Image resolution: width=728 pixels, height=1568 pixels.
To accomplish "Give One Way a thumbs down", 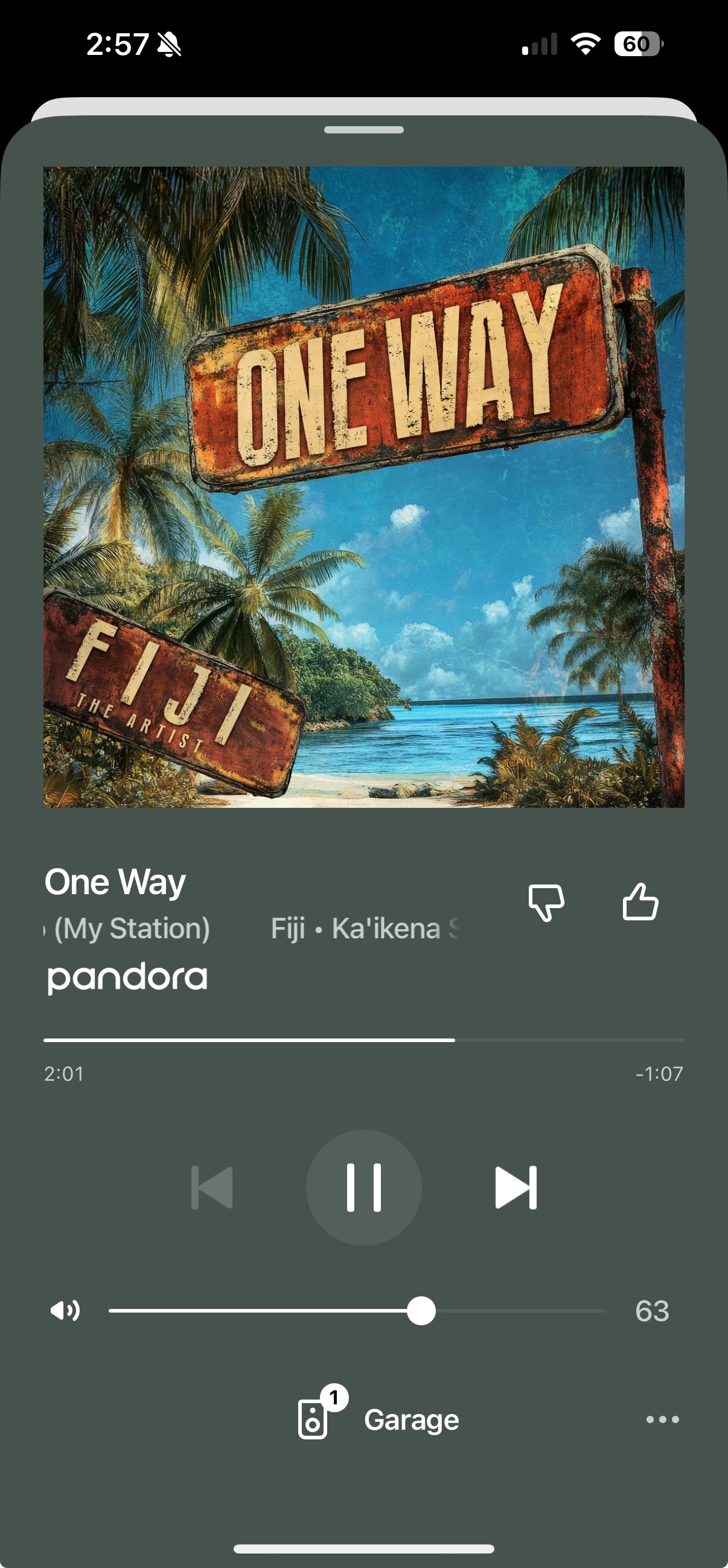I will 546,902.
